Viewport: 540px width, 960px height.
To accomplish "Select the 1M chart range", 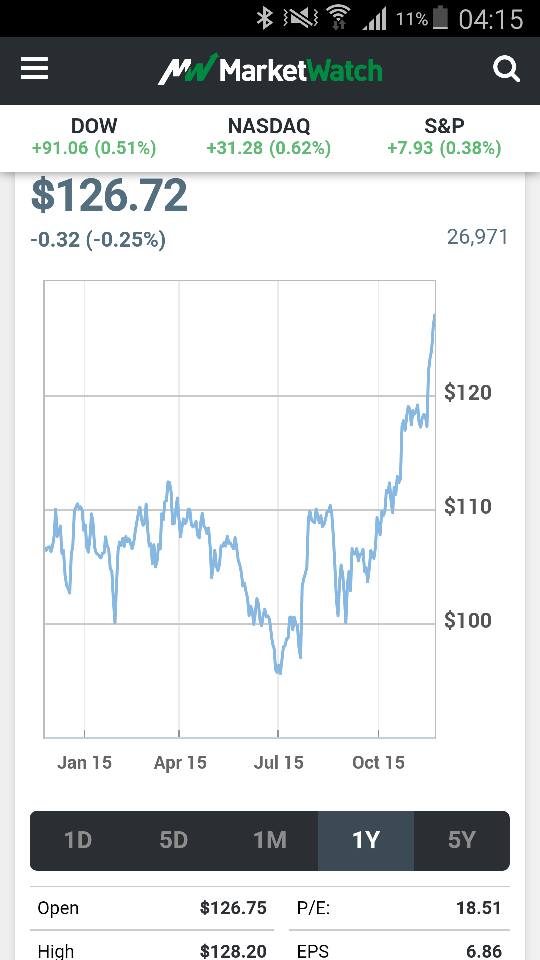I will 270,840.
